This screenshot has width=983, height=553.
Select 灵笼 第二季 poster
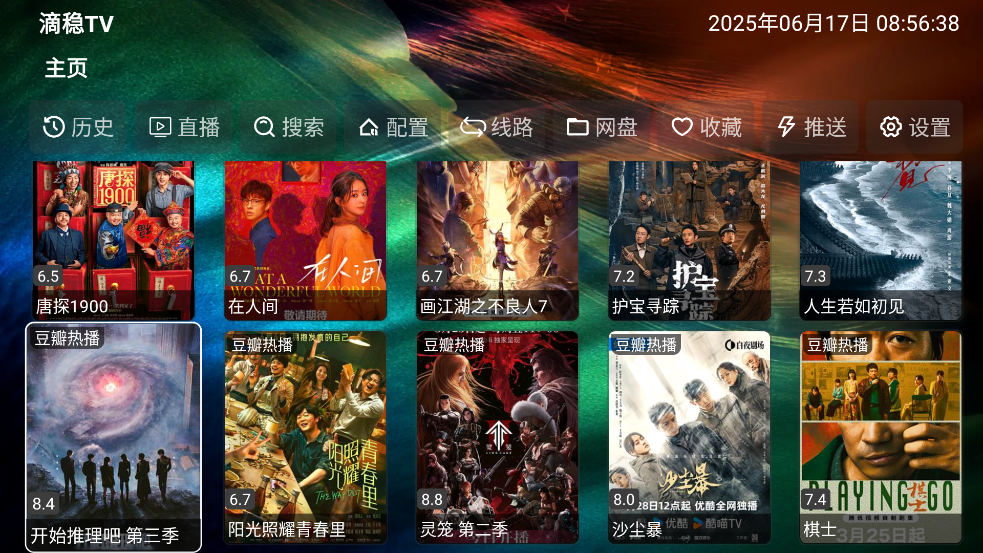click(497, 437)
